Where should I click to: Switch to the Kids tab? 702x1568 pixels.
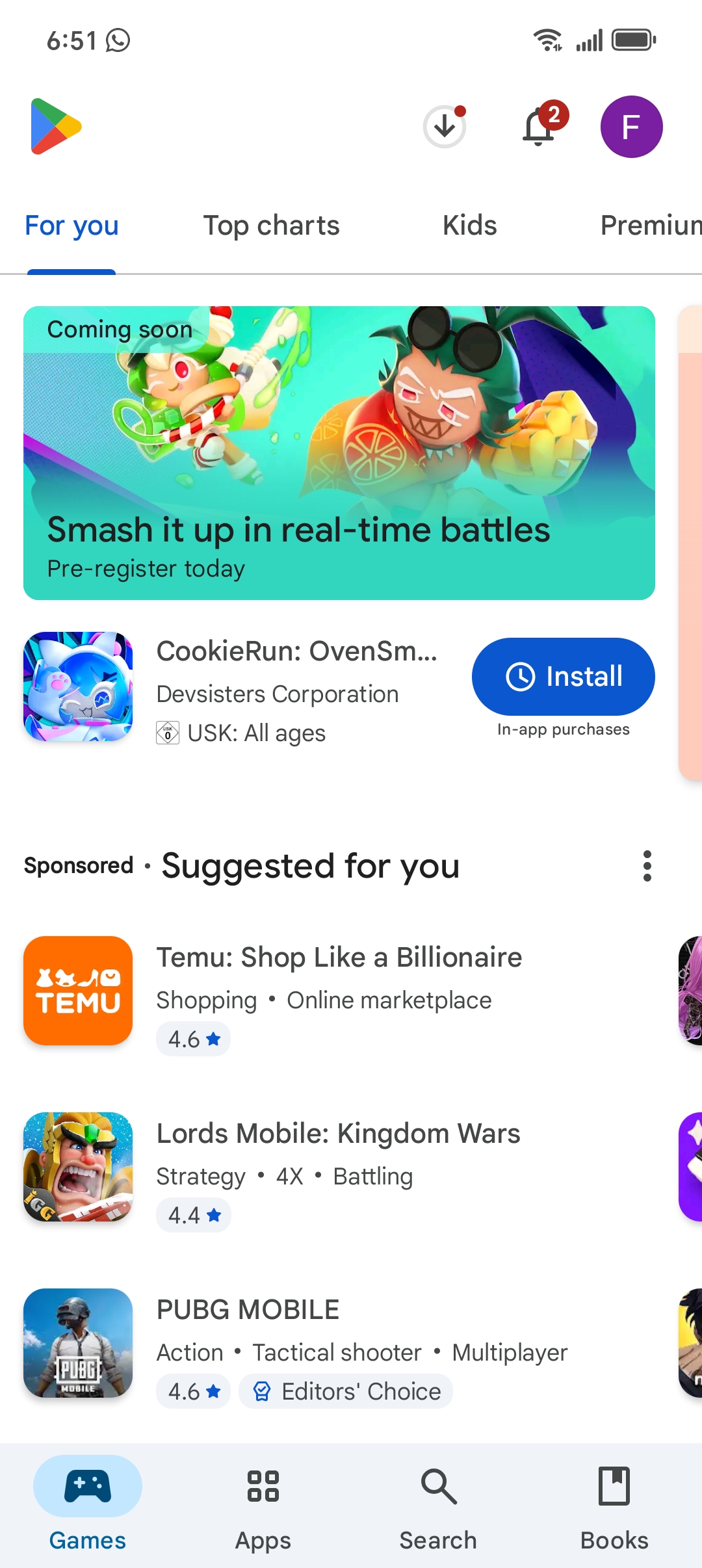[469, 226]
